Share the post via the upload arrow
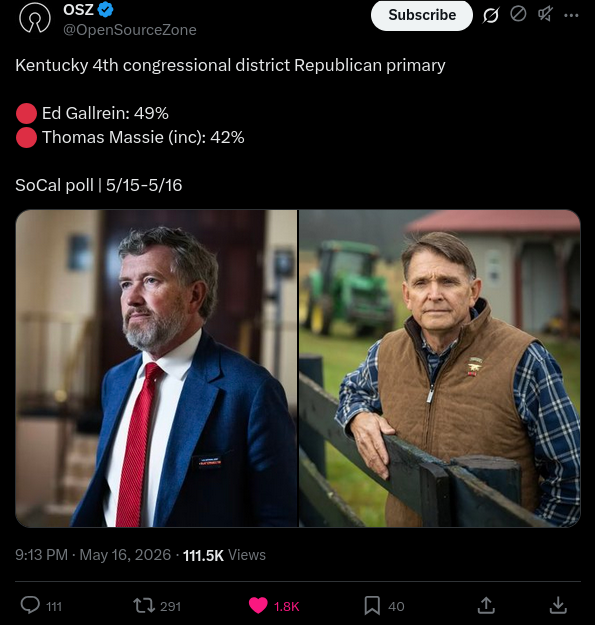Viewport: 595px width, 625px height. (x=486, y=605)
